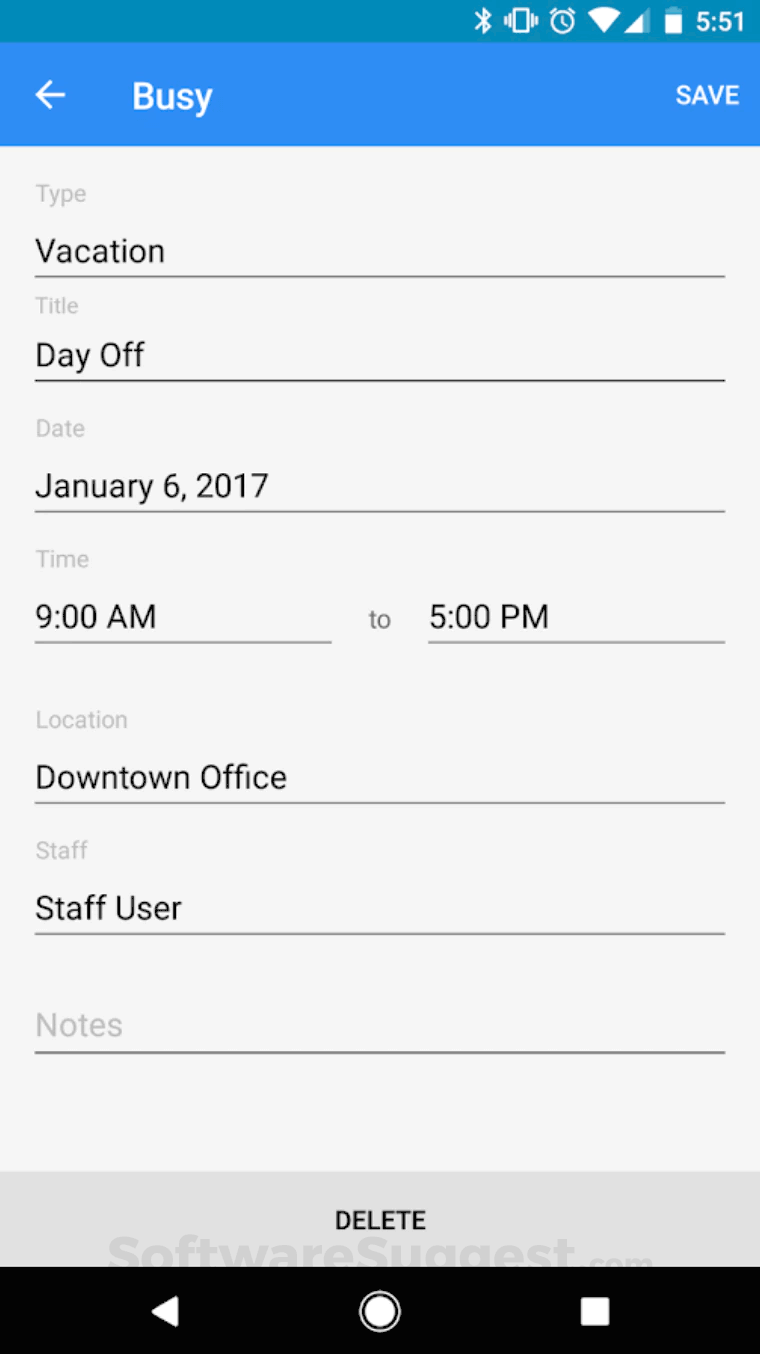
Task: Return to the Android home screen
Action: tap(380, 1311)
